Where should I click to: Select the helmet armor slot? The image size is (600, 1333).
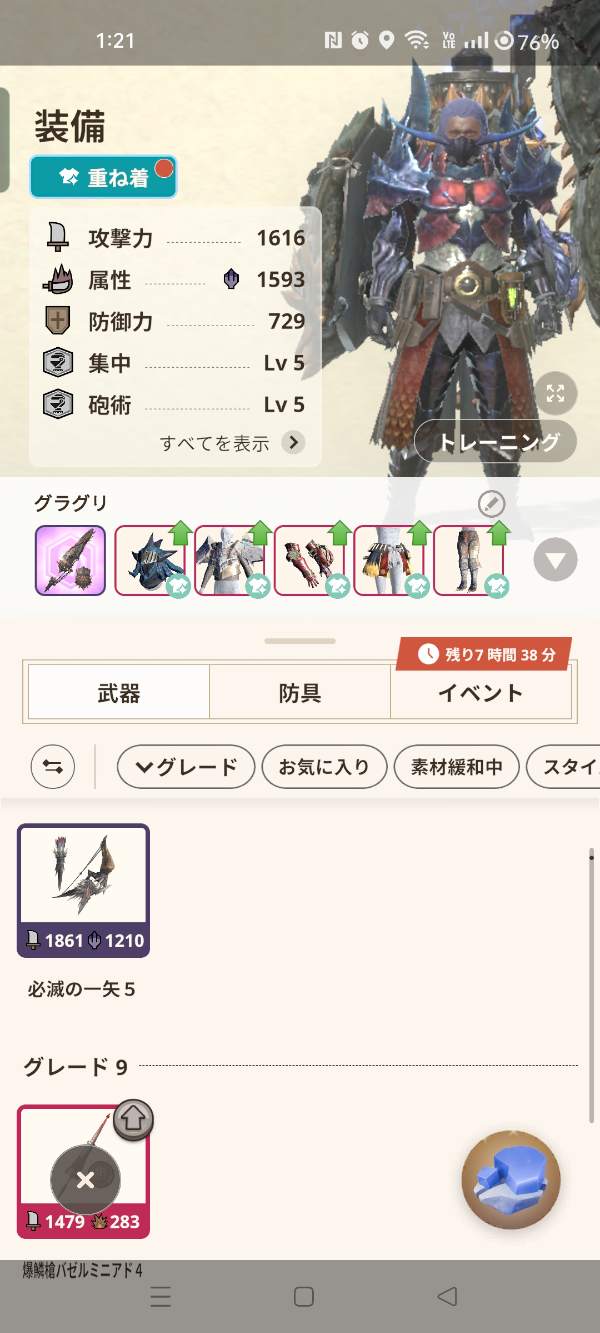(x=150, y=560)
